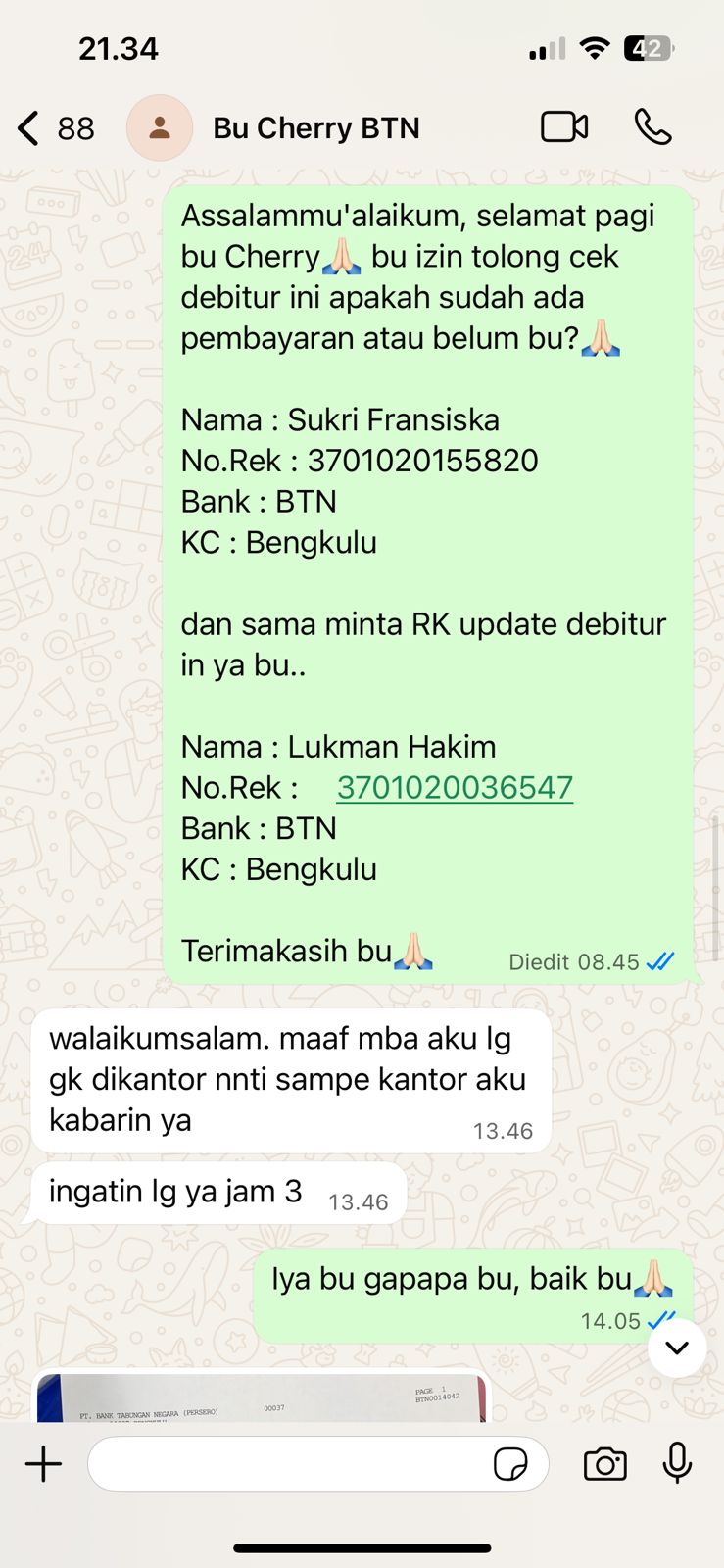Tap the voice message microphone

tap(677, 1463)
